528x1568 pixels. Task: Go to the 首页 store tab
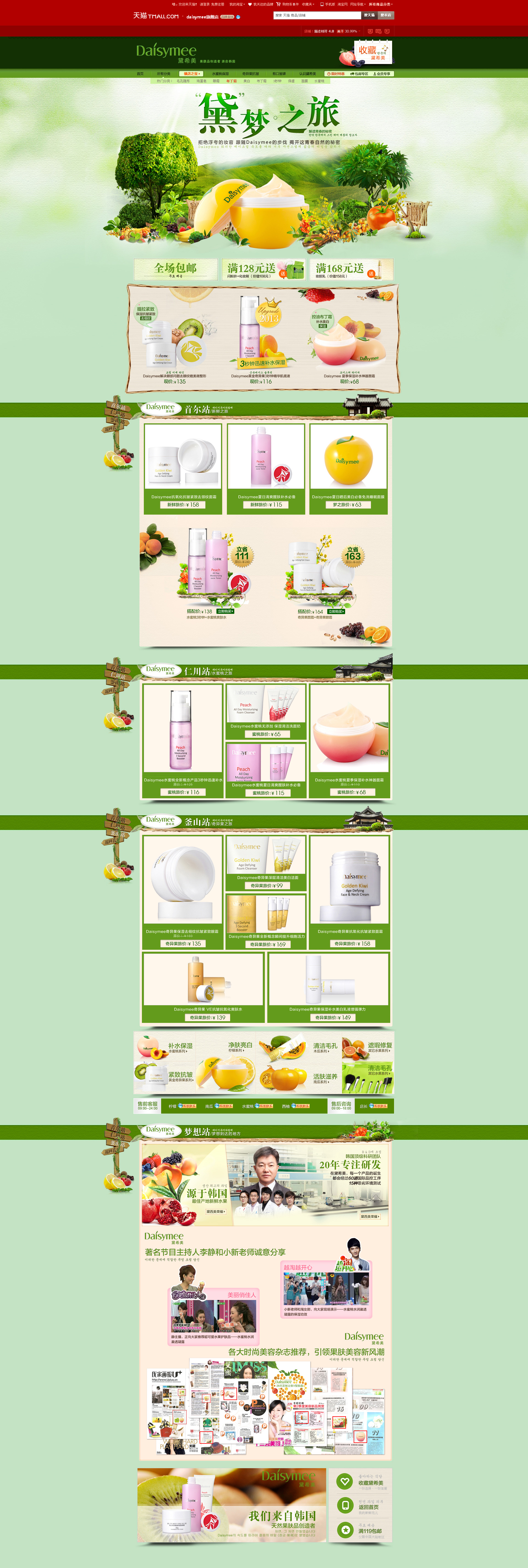click(x=140, y=74)
